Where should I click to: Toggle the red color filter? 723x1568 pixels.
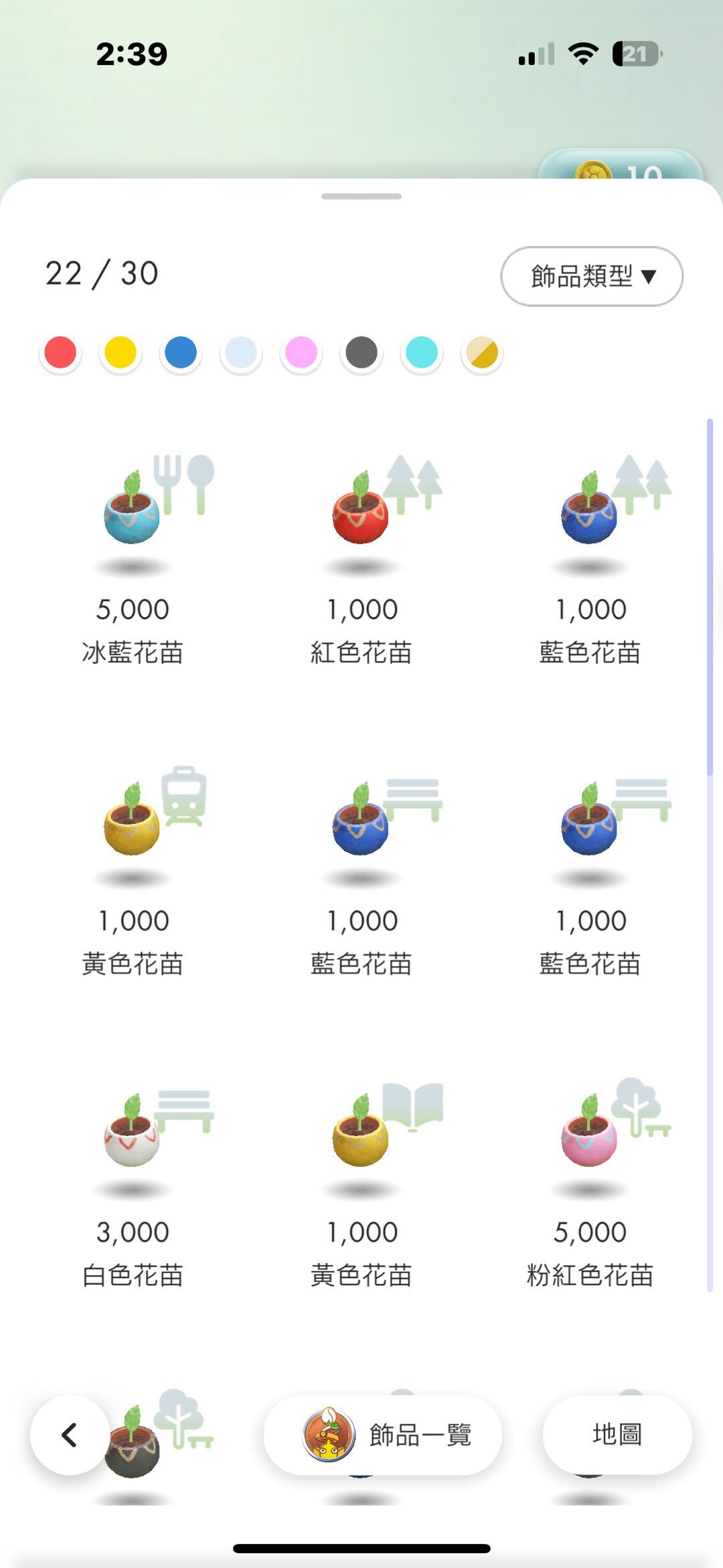[x=60, y=353]
